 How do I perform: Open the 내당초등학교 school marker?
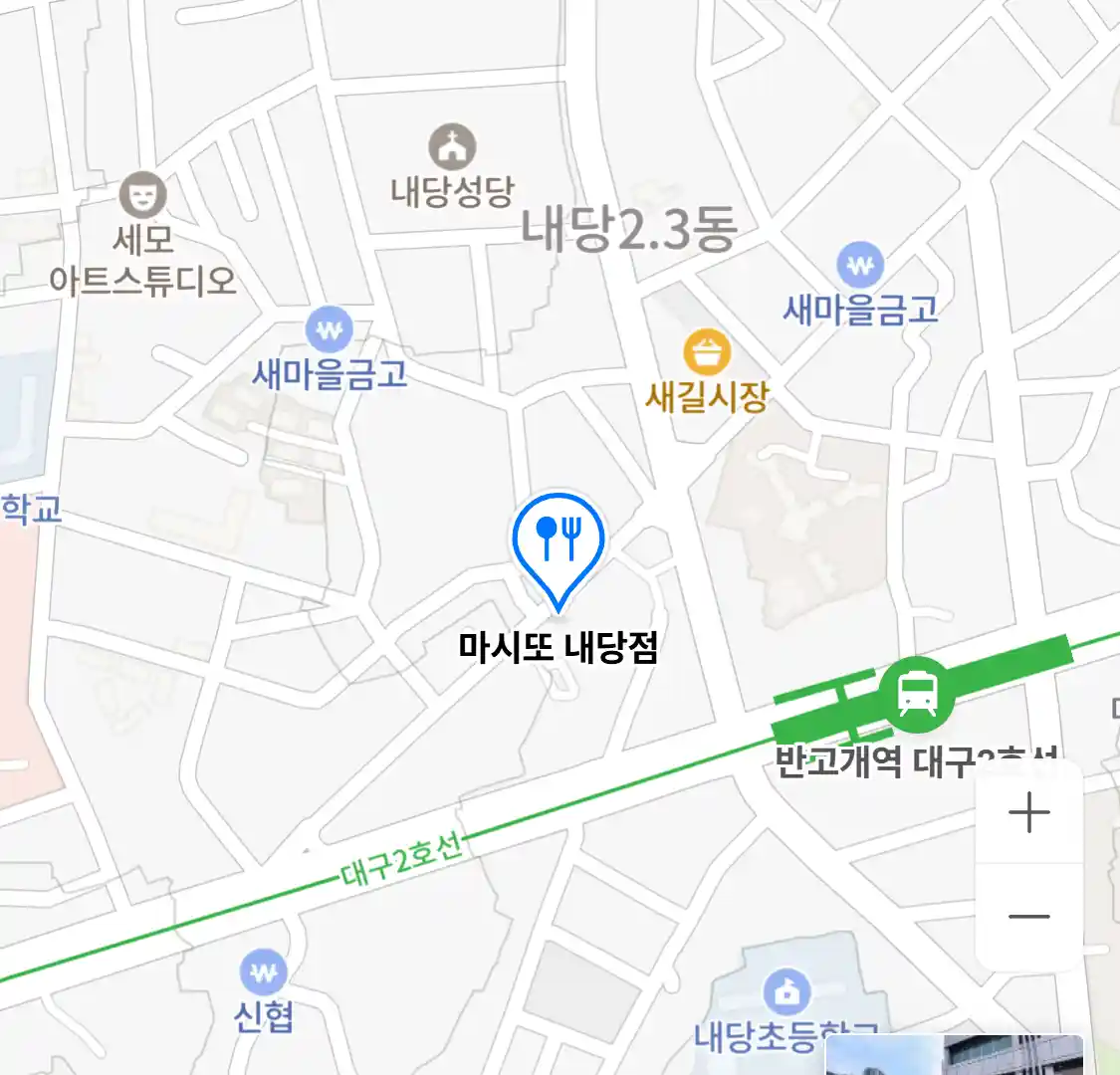[x=786, y=992]
